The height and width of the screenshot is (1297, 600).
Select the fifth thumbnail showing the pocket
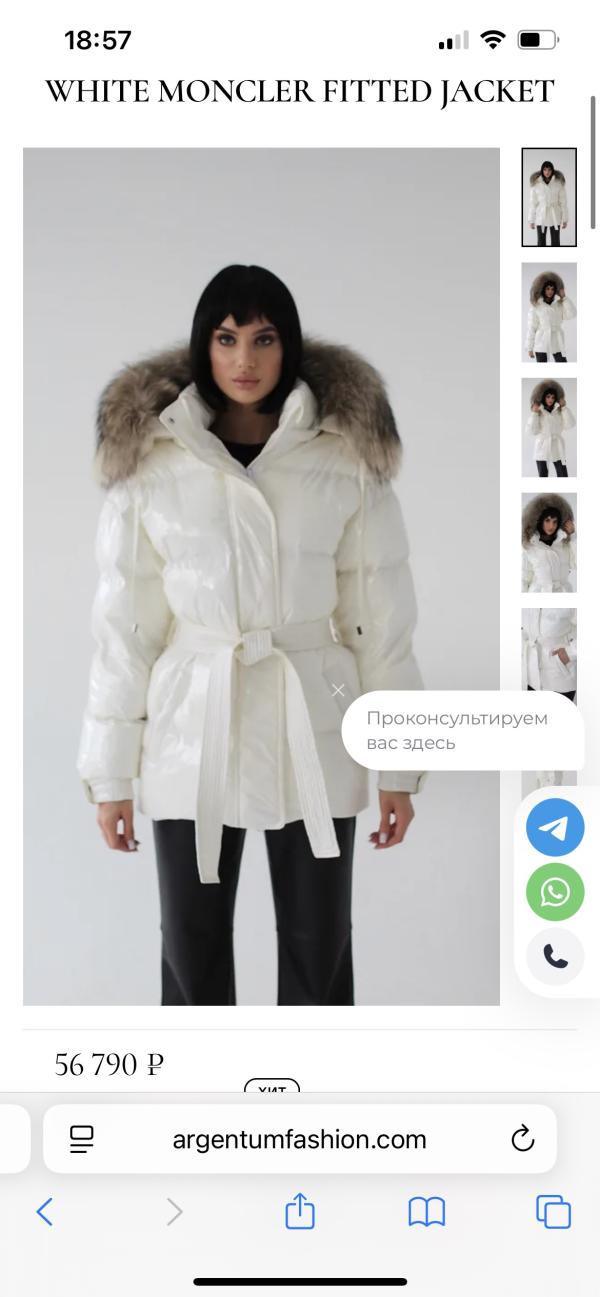(x=549, y=650)
